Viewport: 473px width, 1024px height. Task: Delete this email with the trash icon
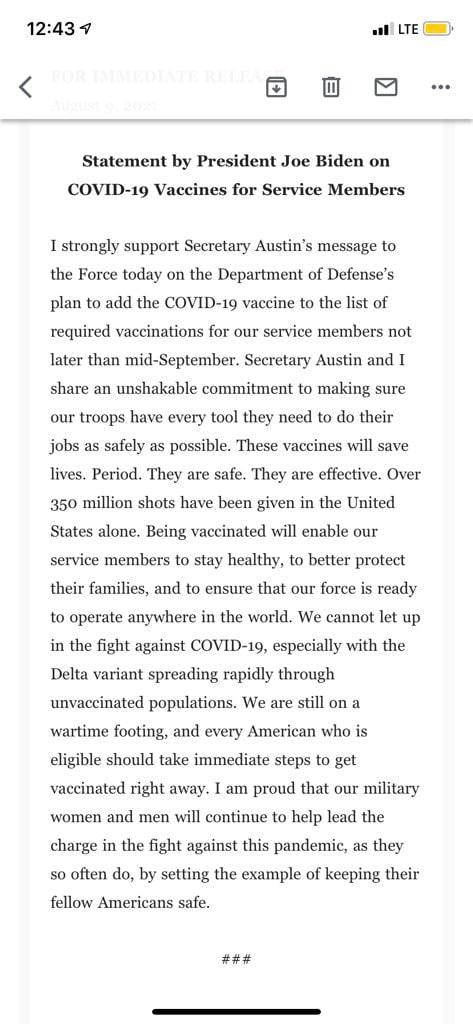[x=331, y=86]
